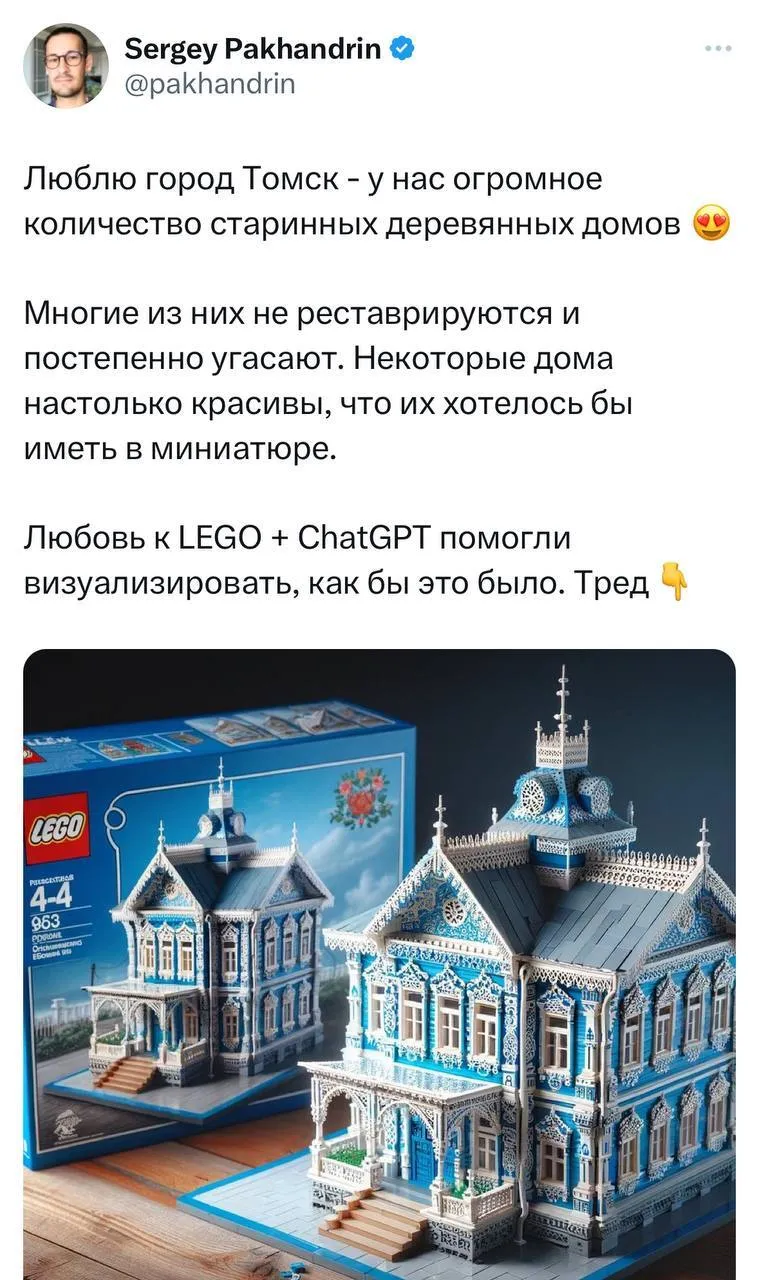The image size is (759, 1280).
Task: Open the @pakhandrin profile handle
Action: click(x=209, y=84)
